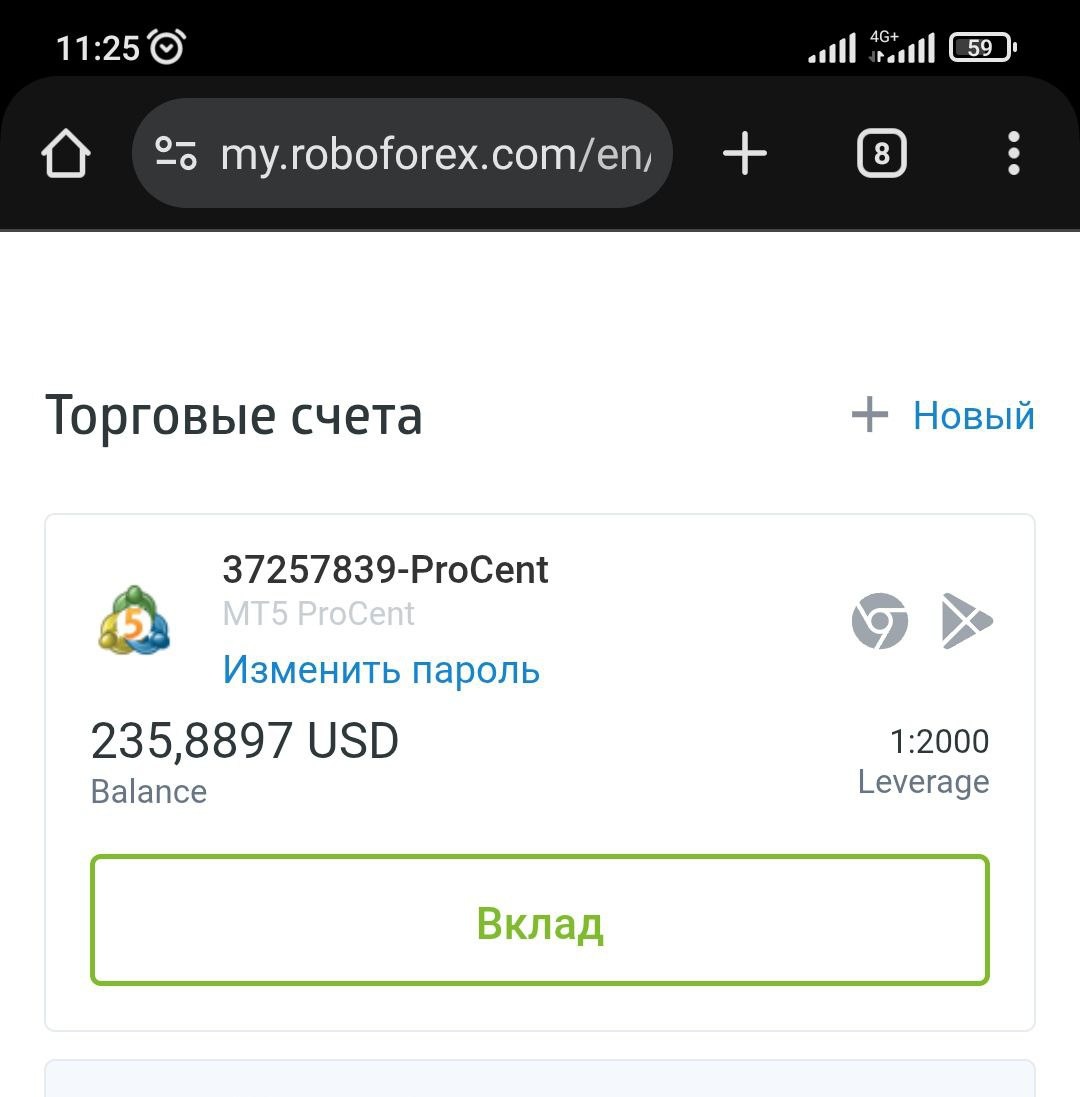Open the tab switcher showing 8 tabs
This screenshot has height=1097, width=1080.
point(881,155)
